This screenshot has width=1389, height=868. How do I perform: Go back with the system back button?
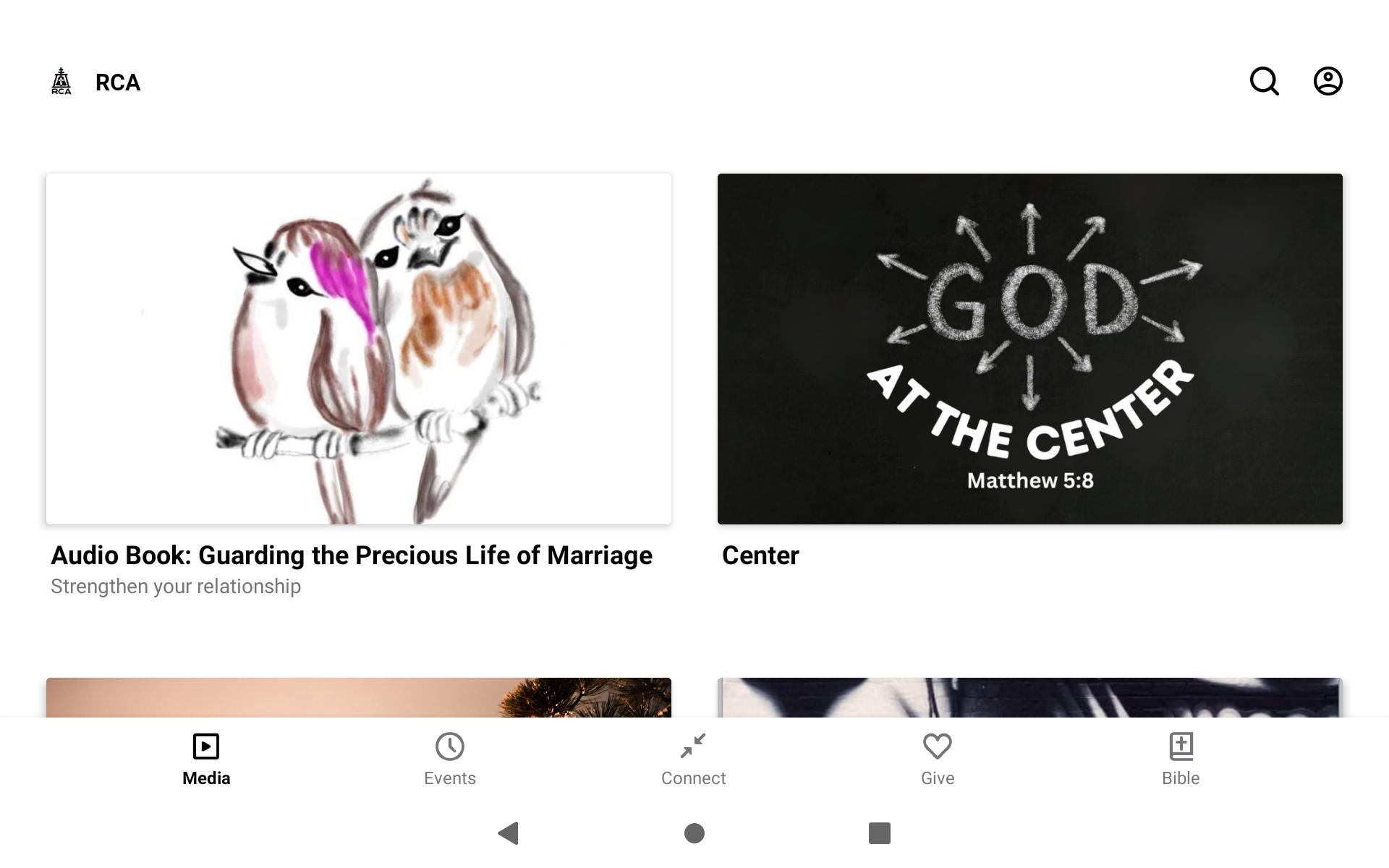[x=509, y=833]
